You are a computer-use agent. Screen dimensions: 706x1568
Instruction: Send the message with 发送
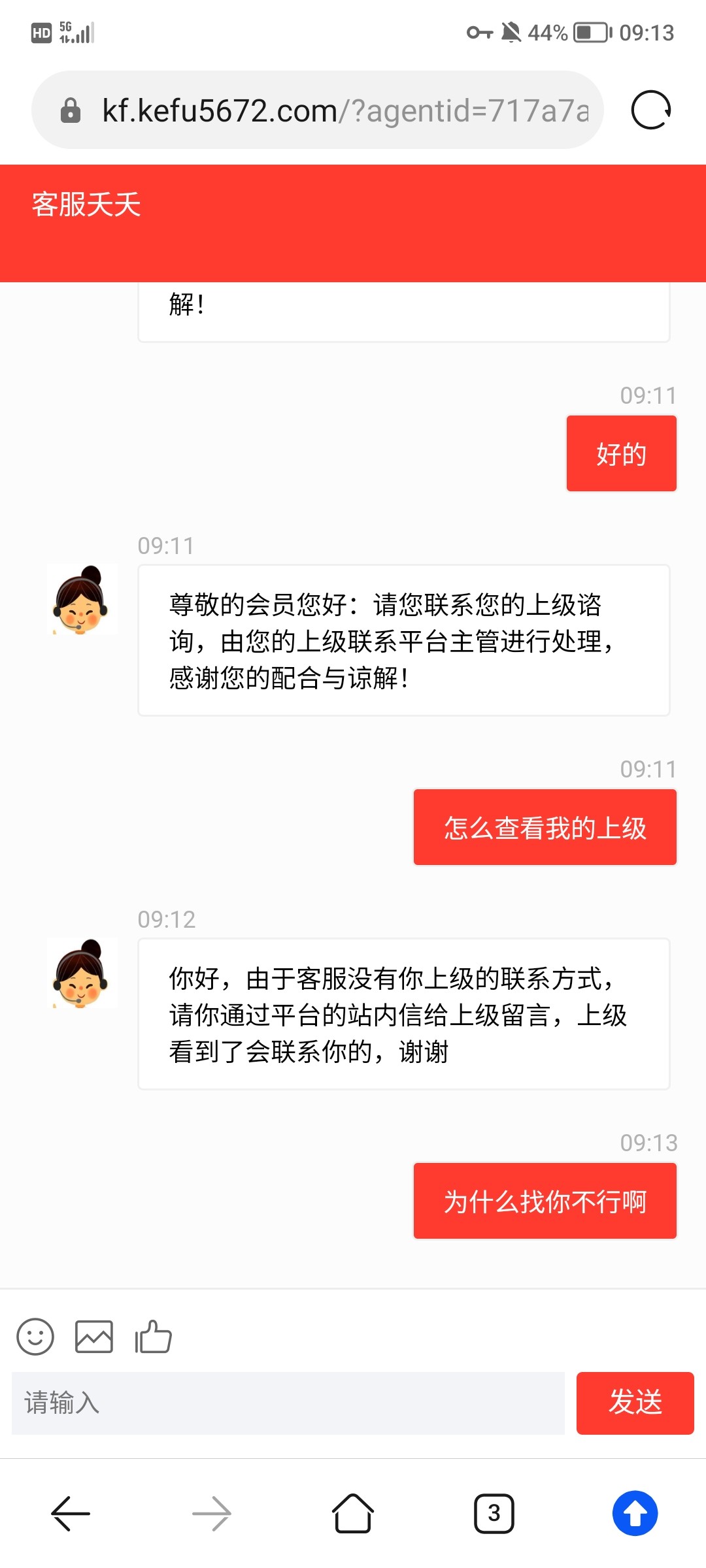coord(635,1403)
